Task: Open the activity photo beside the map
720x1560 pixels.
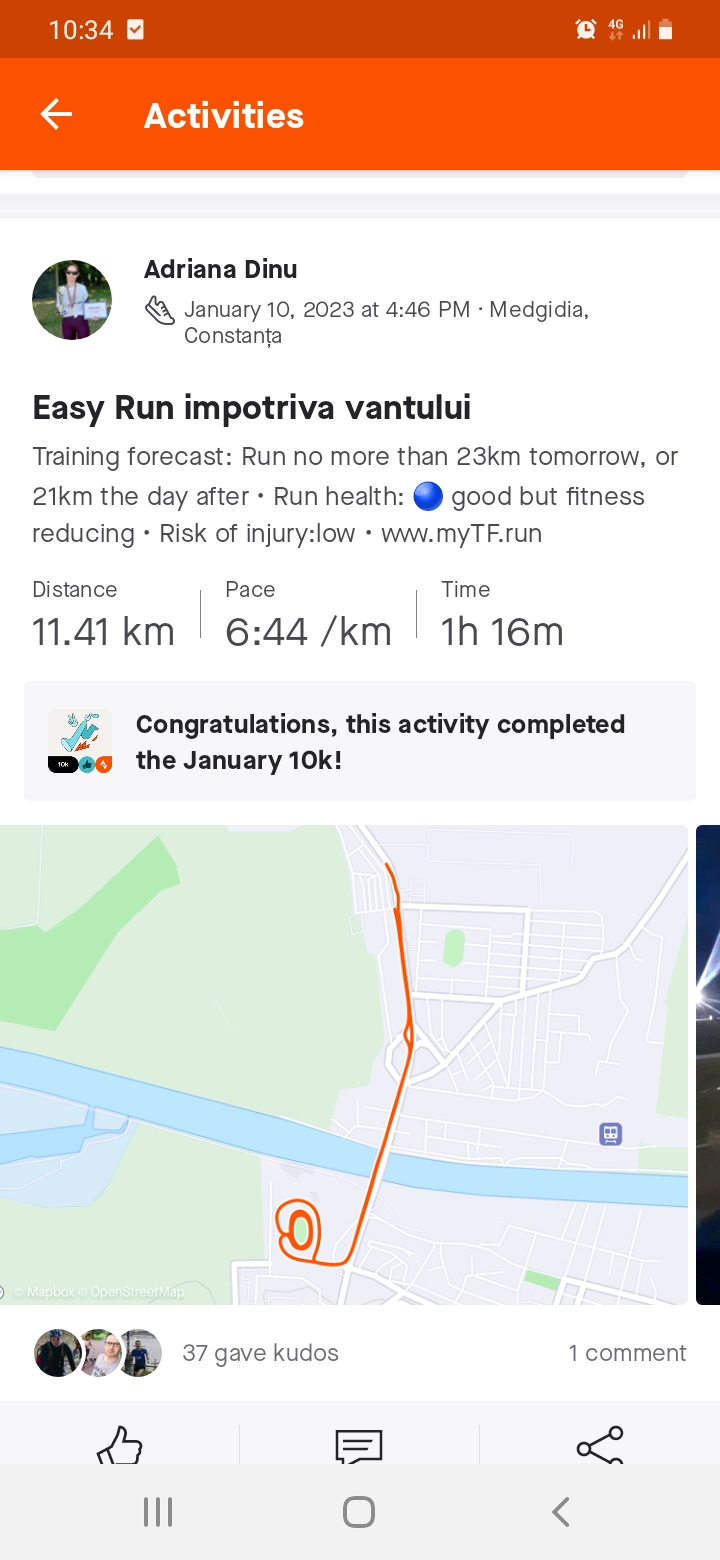Action: tap(708, 1064)
